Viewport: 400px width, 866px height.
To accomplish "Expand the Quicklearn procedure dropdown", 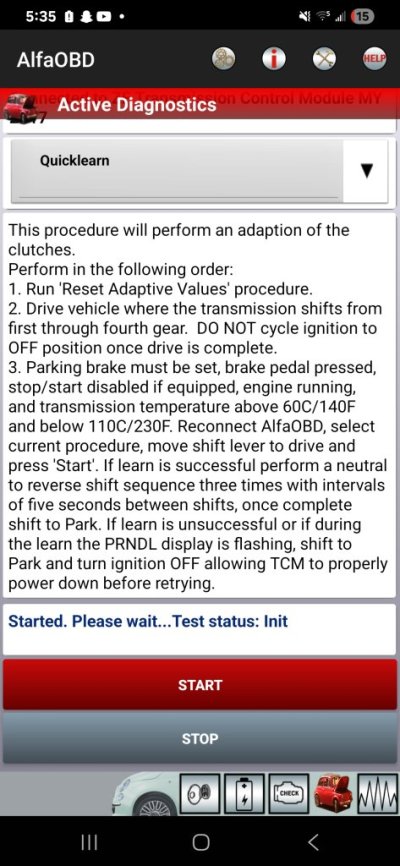I will (199, 171).
